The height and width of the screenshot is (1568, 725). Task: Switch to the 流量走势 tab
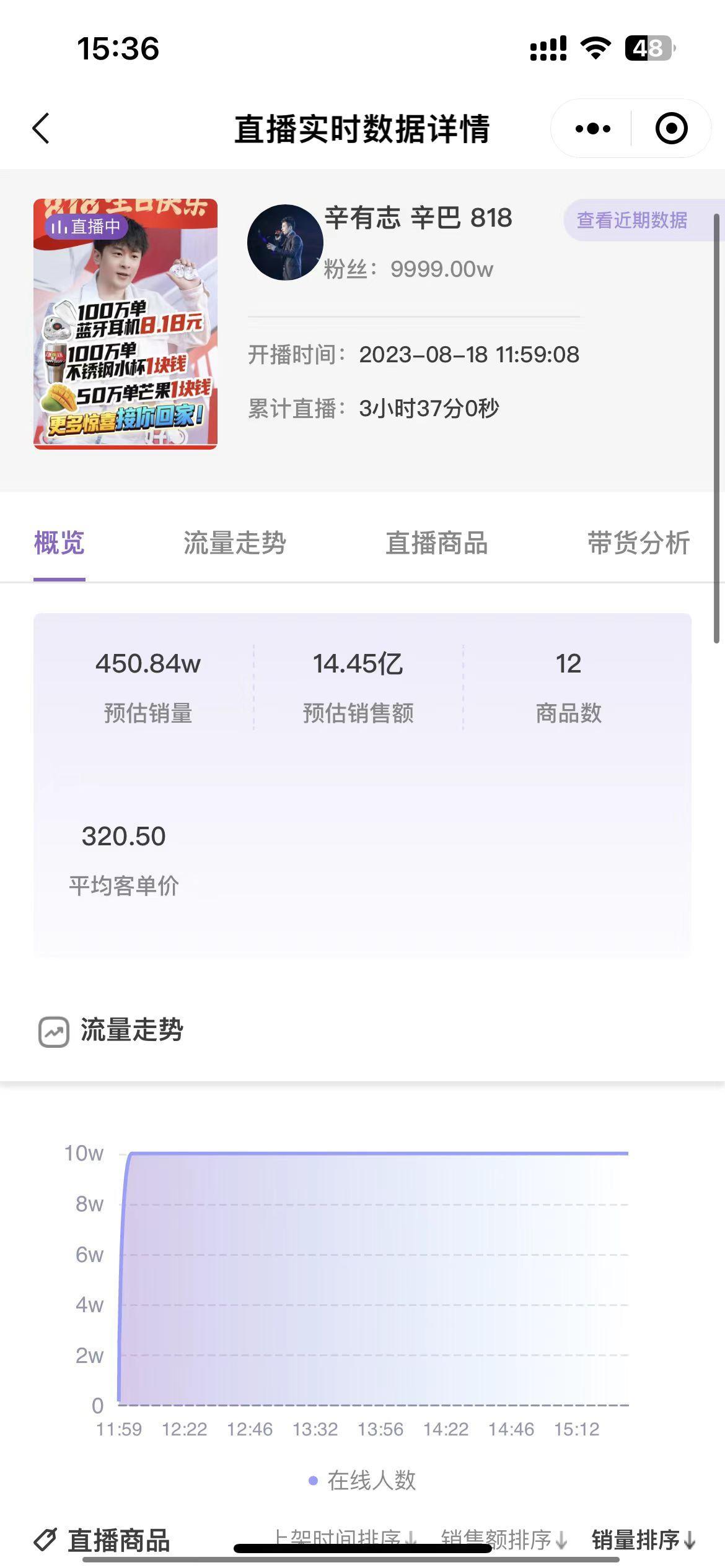(x=234, y=543)
